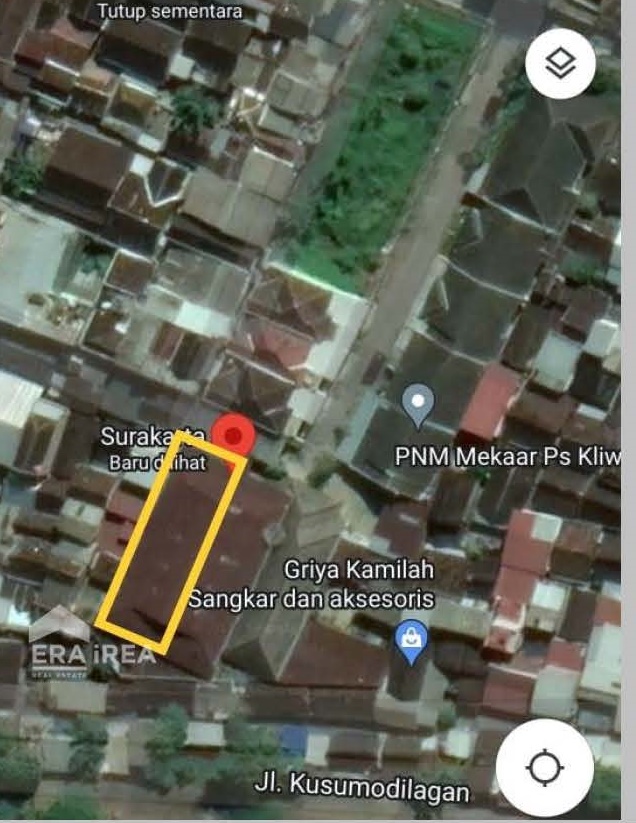Select the red dropped pin near Surakarta
Image resolution: width=636 pixels, height=823 pixels.
235,436
